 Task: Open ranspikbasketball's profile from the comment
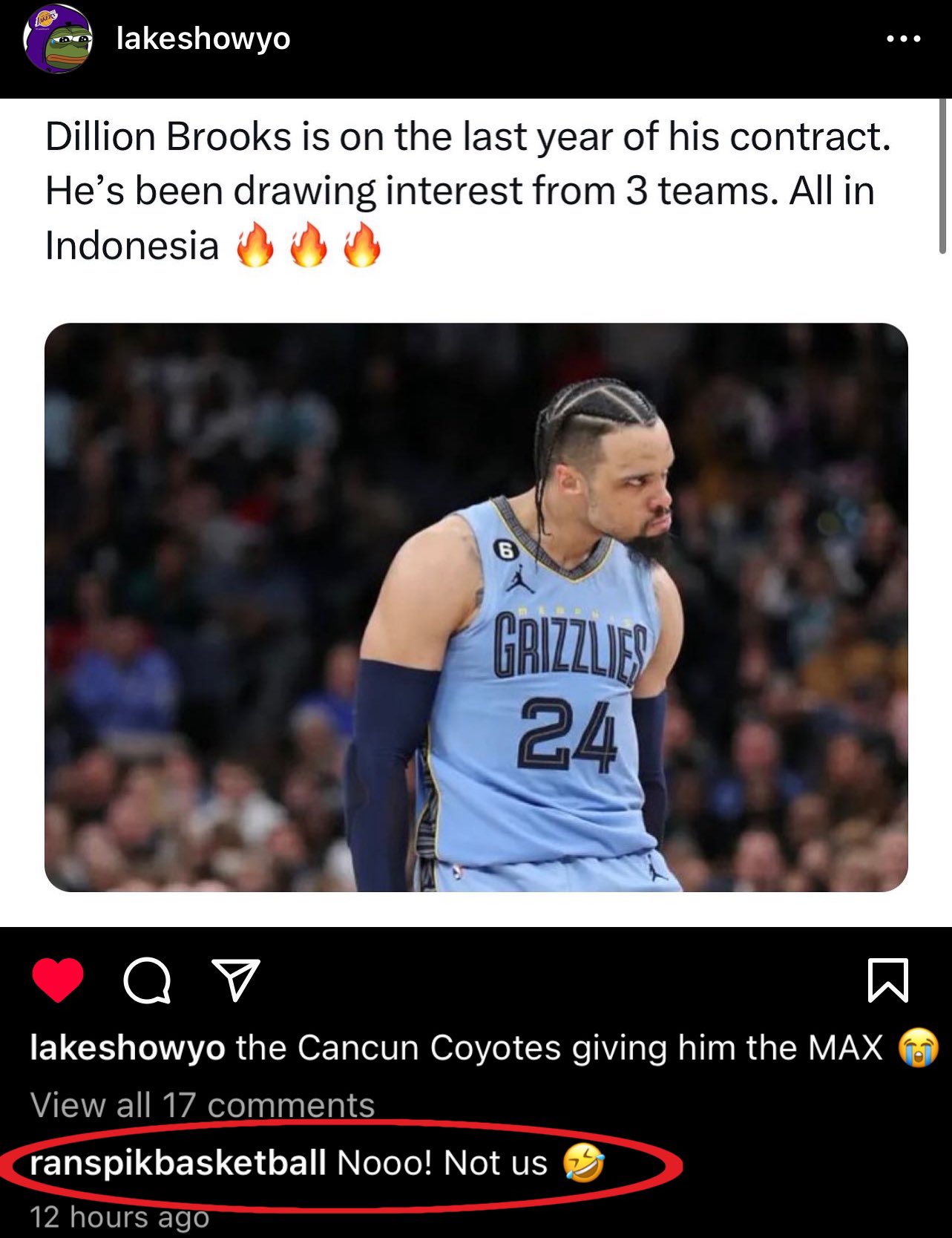coord(177,1162)
